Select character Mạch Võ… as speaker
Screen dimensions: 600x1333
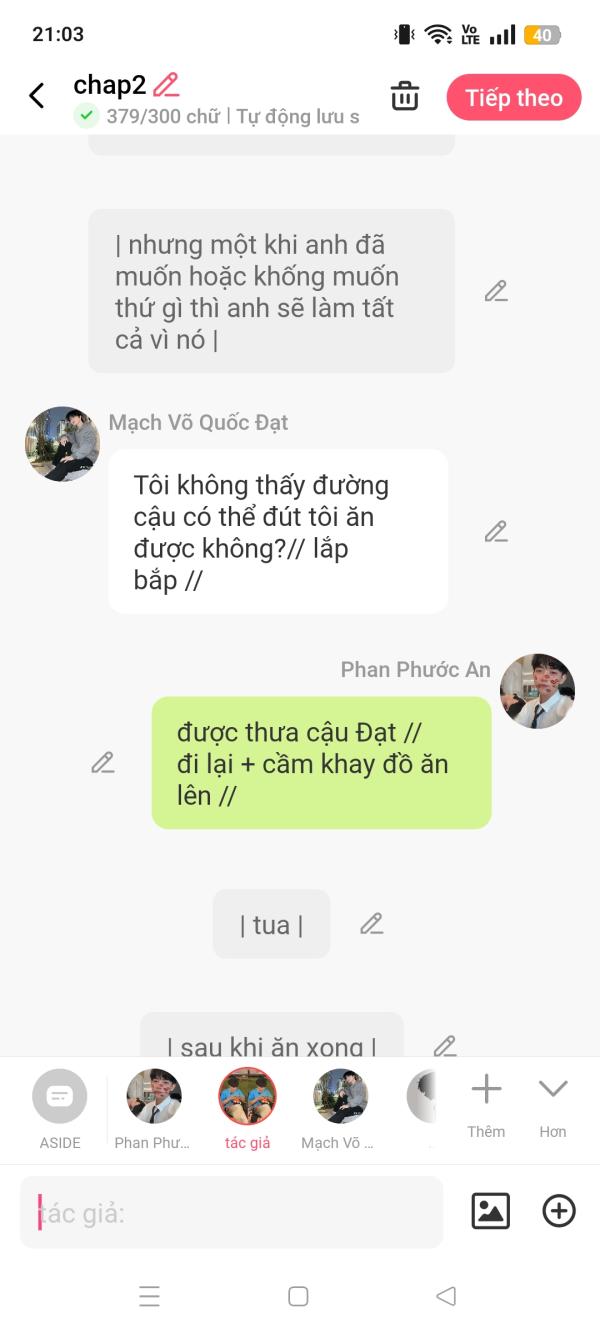point(340,1097)
